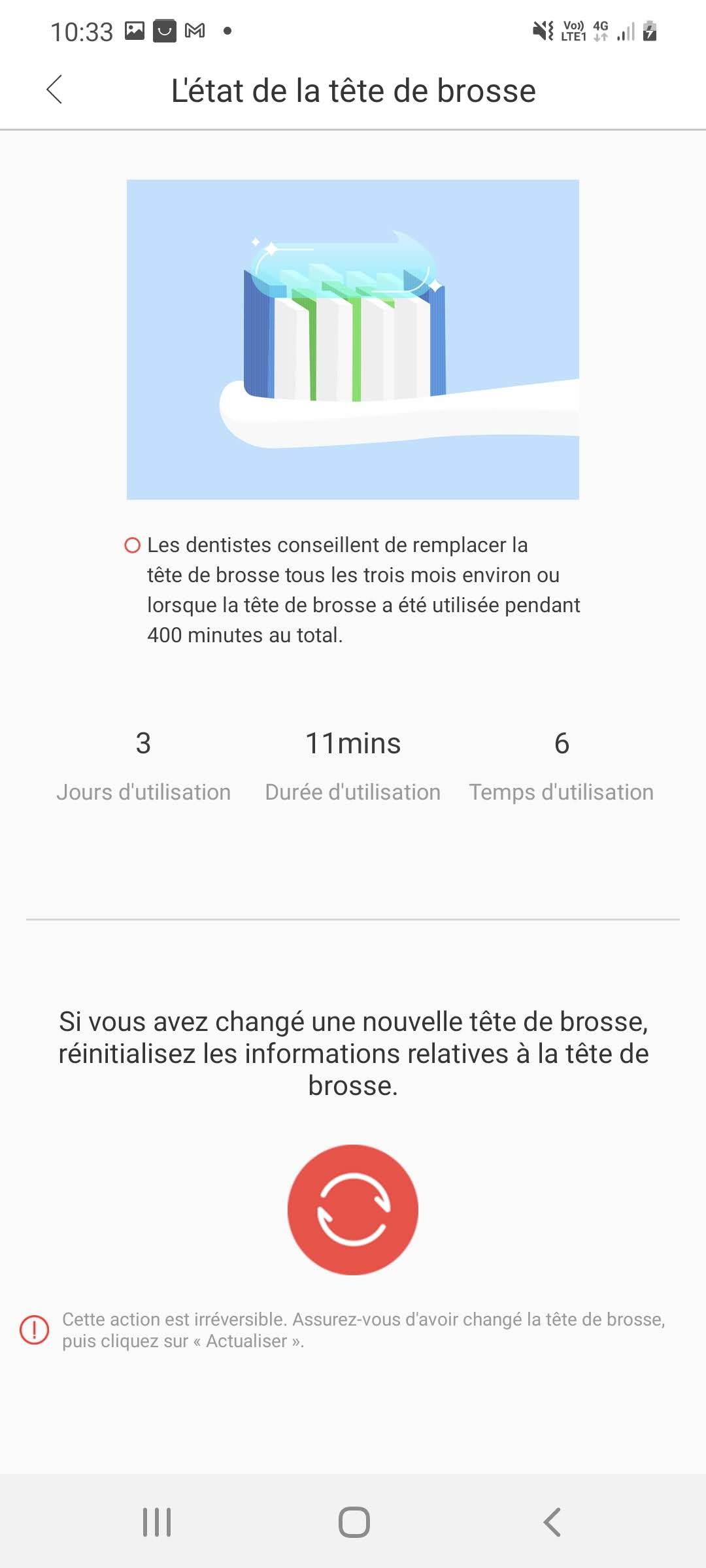Viewport: 706px width, 1568px height.
Task: Go to the home screen
Action: pyautogui.click(x=354, y=1522)
